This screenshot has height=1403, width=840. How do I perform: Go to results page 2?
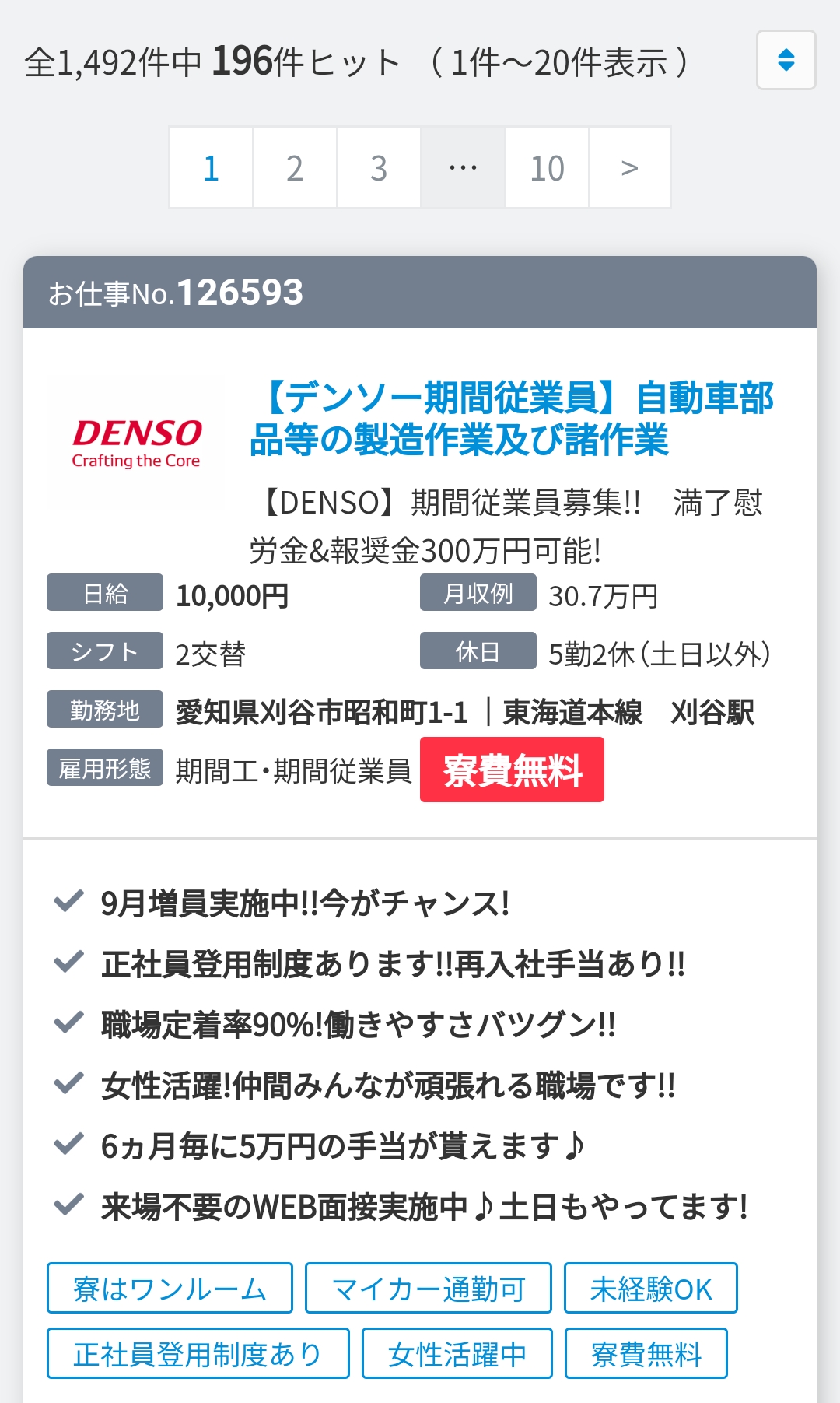point(295,167)
